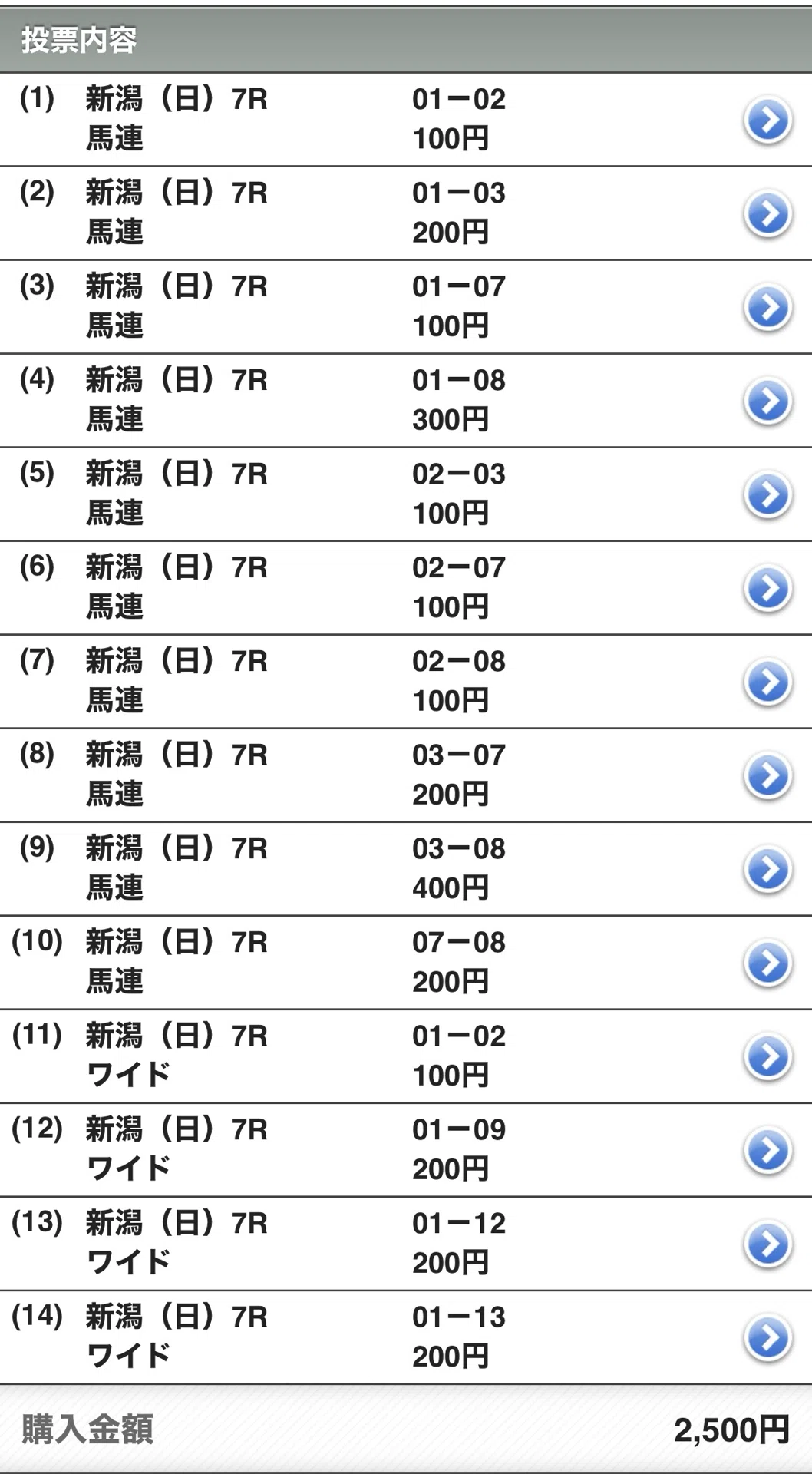Viewport: 812px width, 1474px height.
Task: Open bet (11) ワイド 01-02
Action: (406, 1056)
